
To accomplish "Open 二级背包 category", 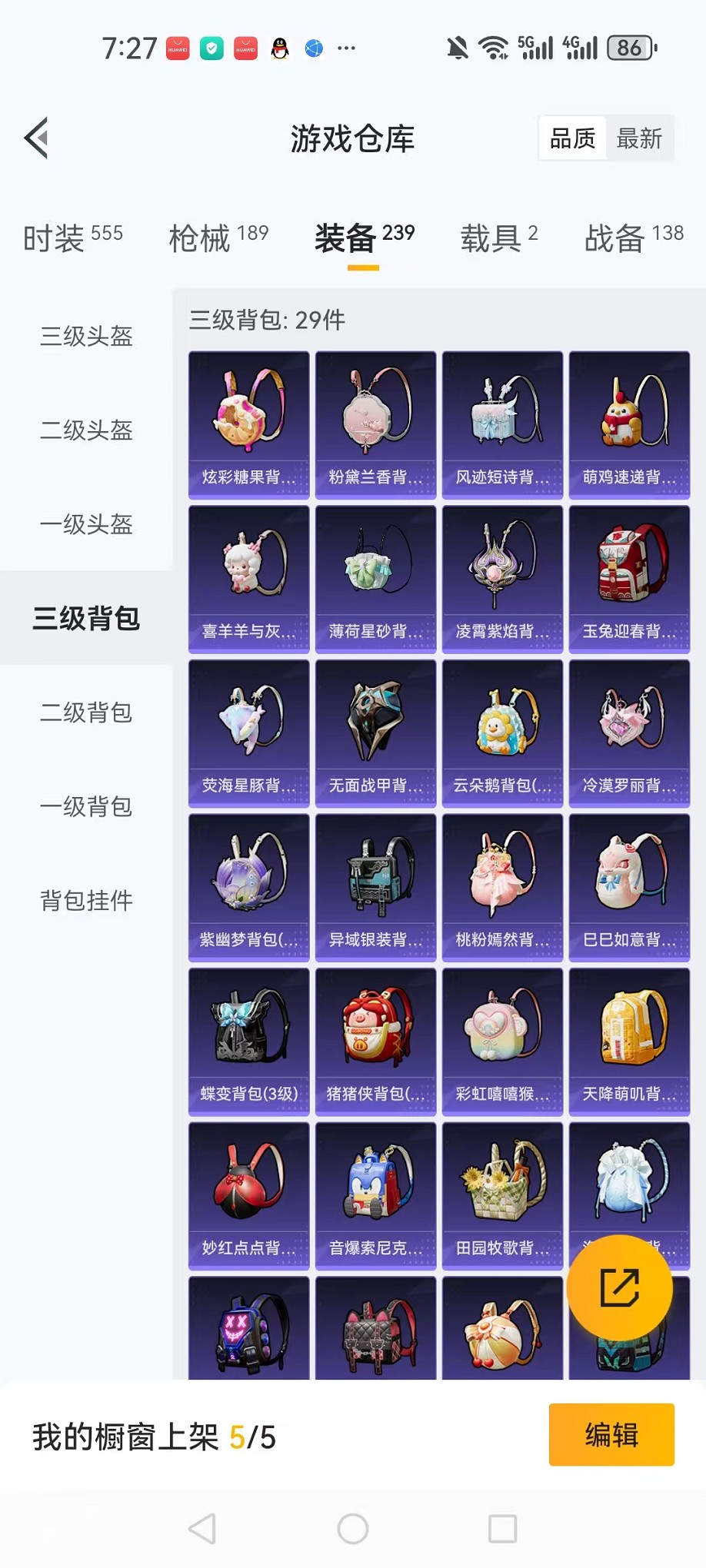I will click(86, 713).
